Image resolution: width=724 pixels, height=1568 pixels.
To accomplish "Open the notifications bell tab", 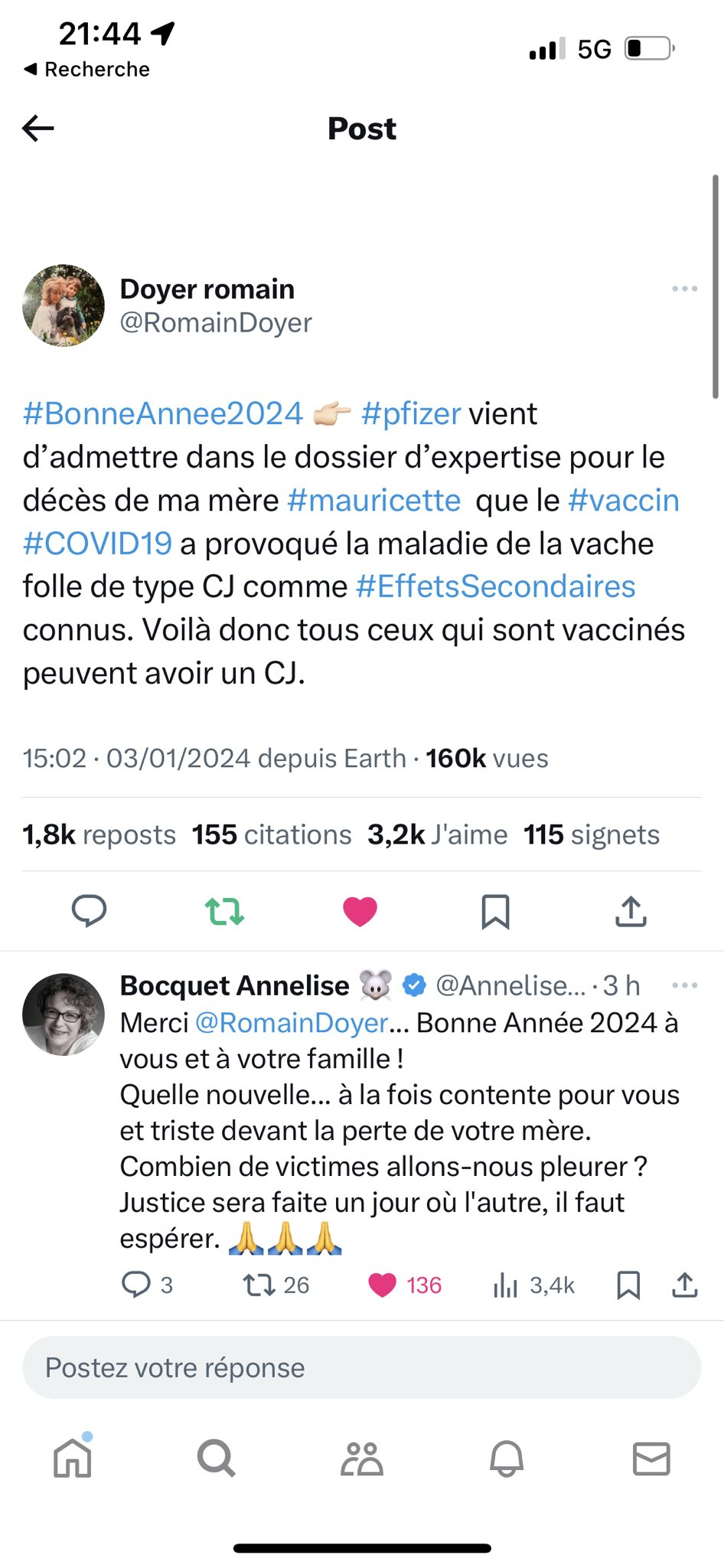I will [506, 1458].
